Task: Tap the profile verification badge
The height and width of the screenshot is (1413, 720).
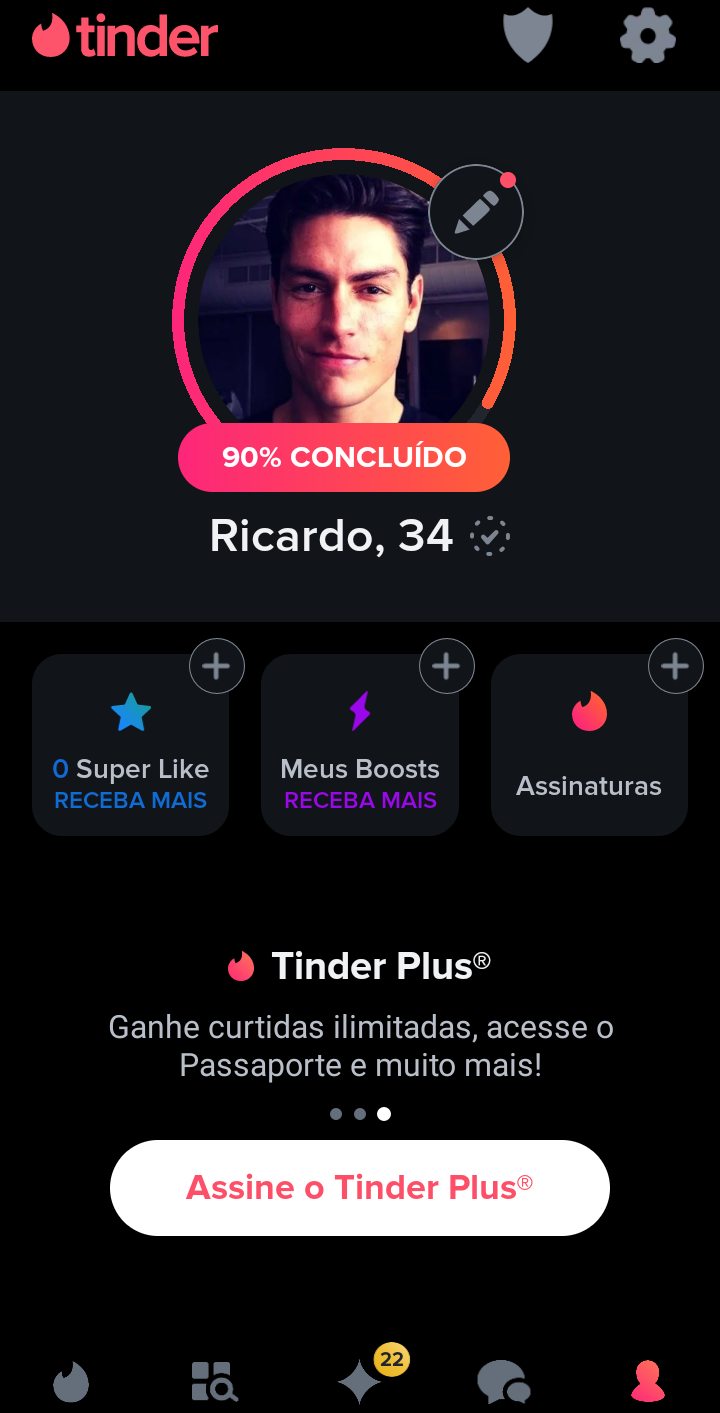Action: 490,537
